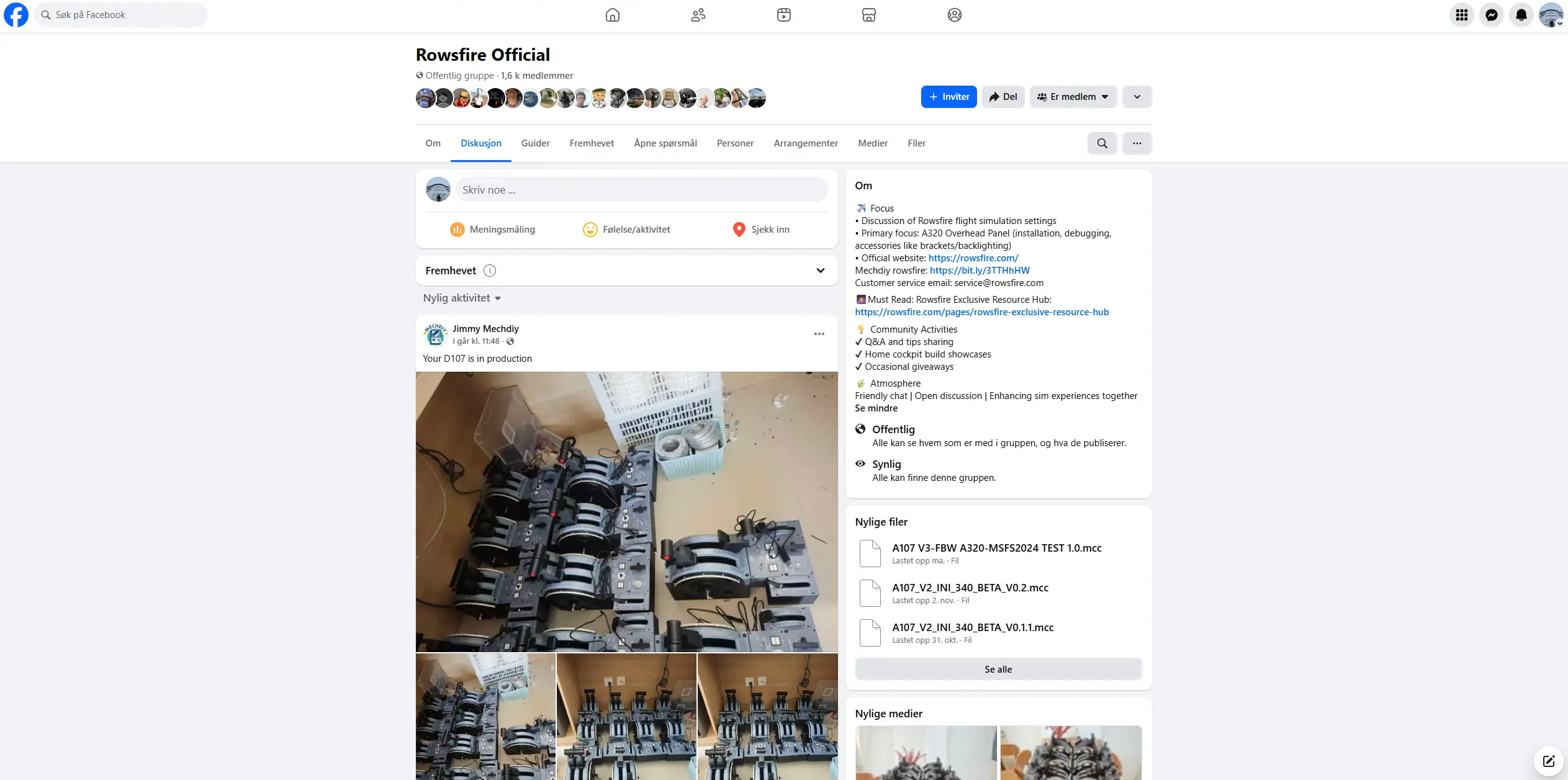Open the Nylig aktivitet sort dropdown

coord(462,298)
